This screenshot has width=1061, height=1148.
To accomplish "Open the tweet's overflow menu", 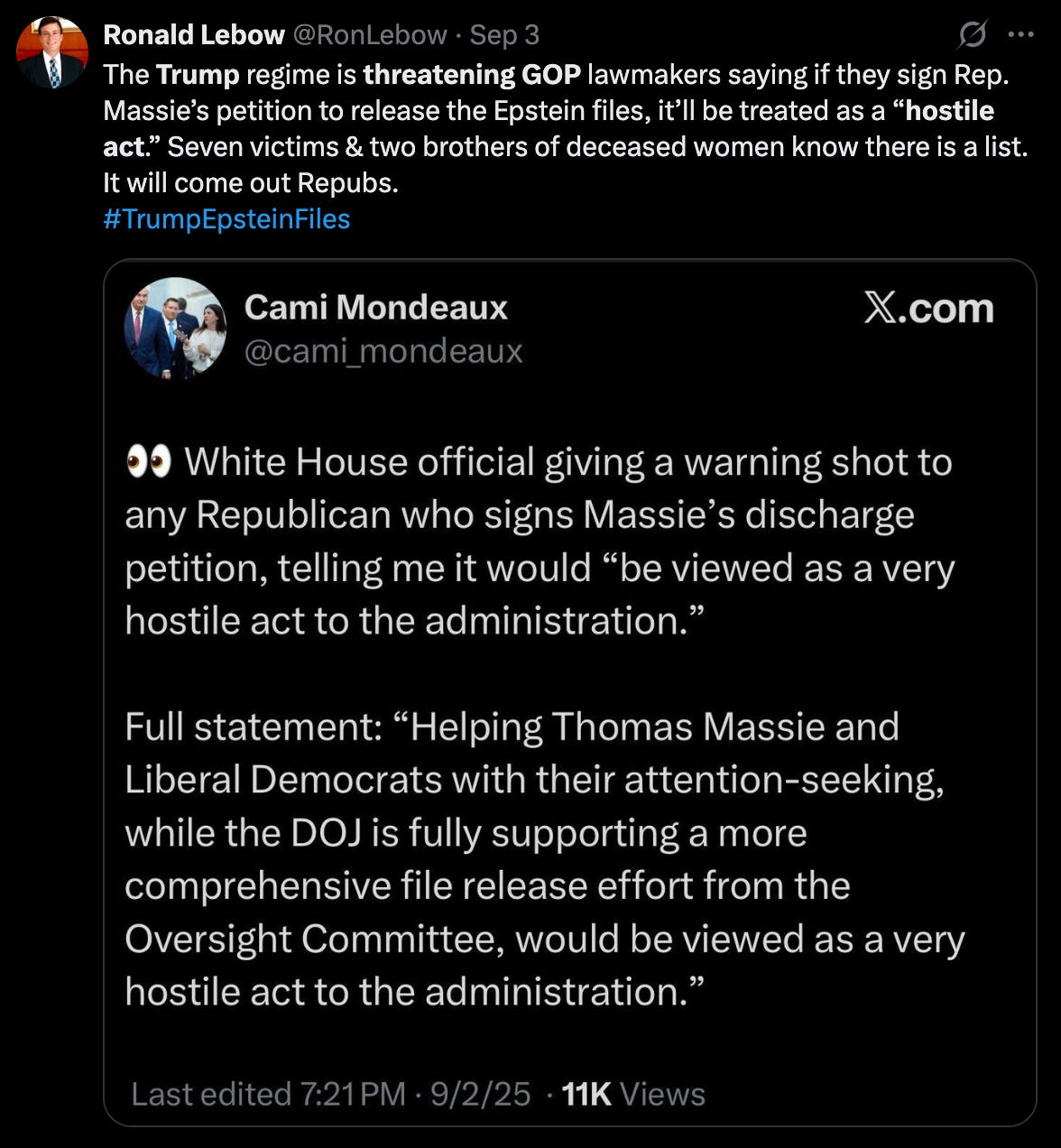I will (x=1020, y=35).
